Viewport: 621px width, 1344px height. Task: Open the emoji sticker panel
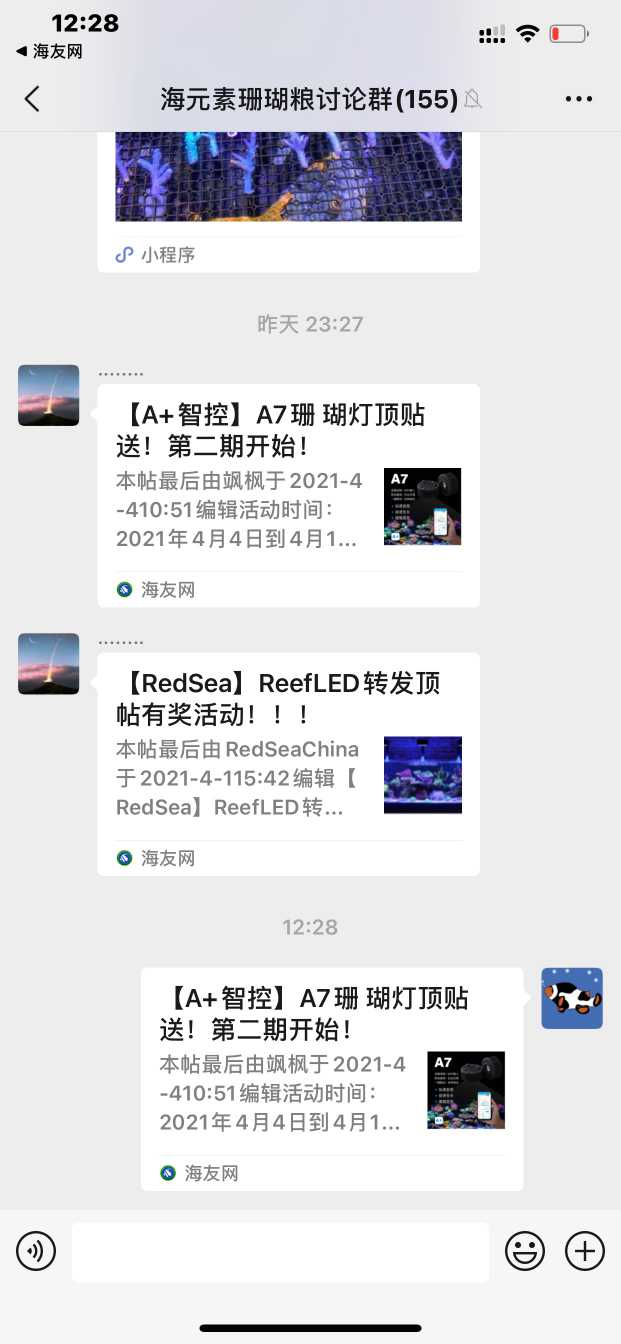pyautogui.click(x=525, y=1251)
